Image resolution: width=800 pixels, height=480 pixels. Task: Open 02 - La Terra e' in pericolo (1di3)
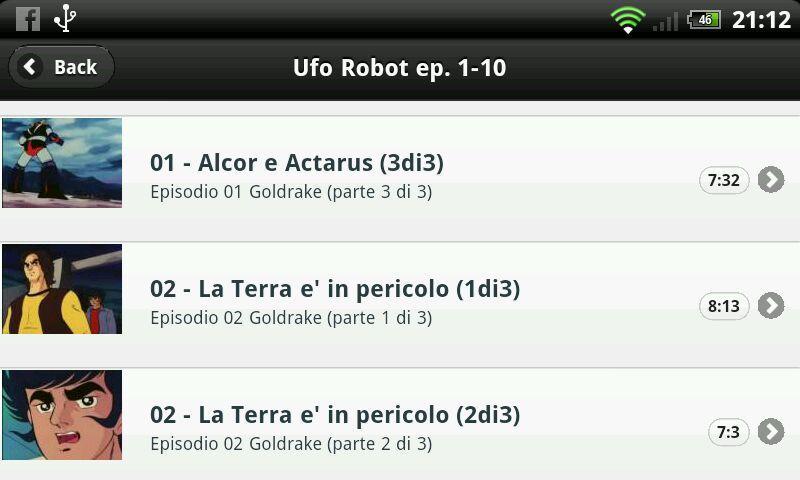(334, 290)
